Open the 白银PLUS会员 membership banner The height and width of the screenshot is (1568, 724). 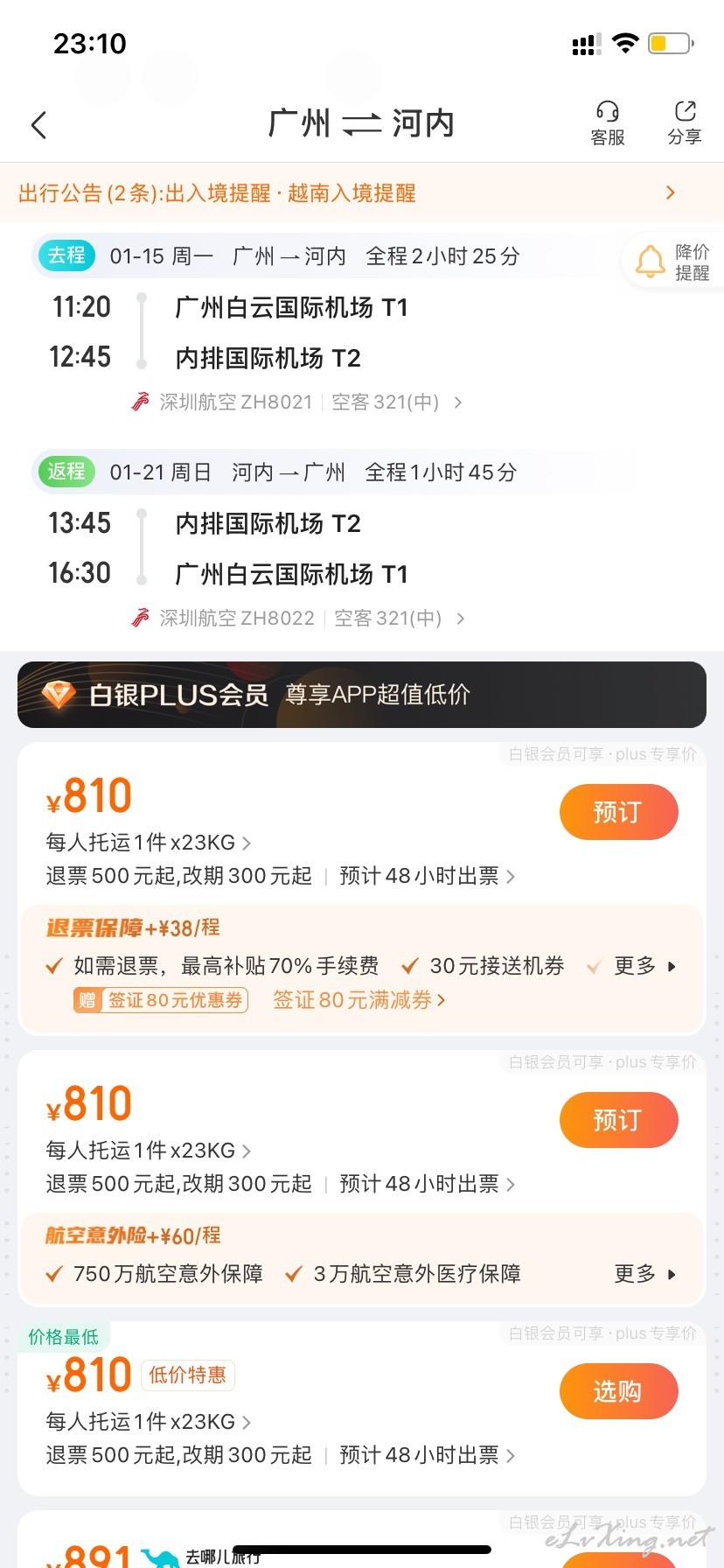(362, 695)
